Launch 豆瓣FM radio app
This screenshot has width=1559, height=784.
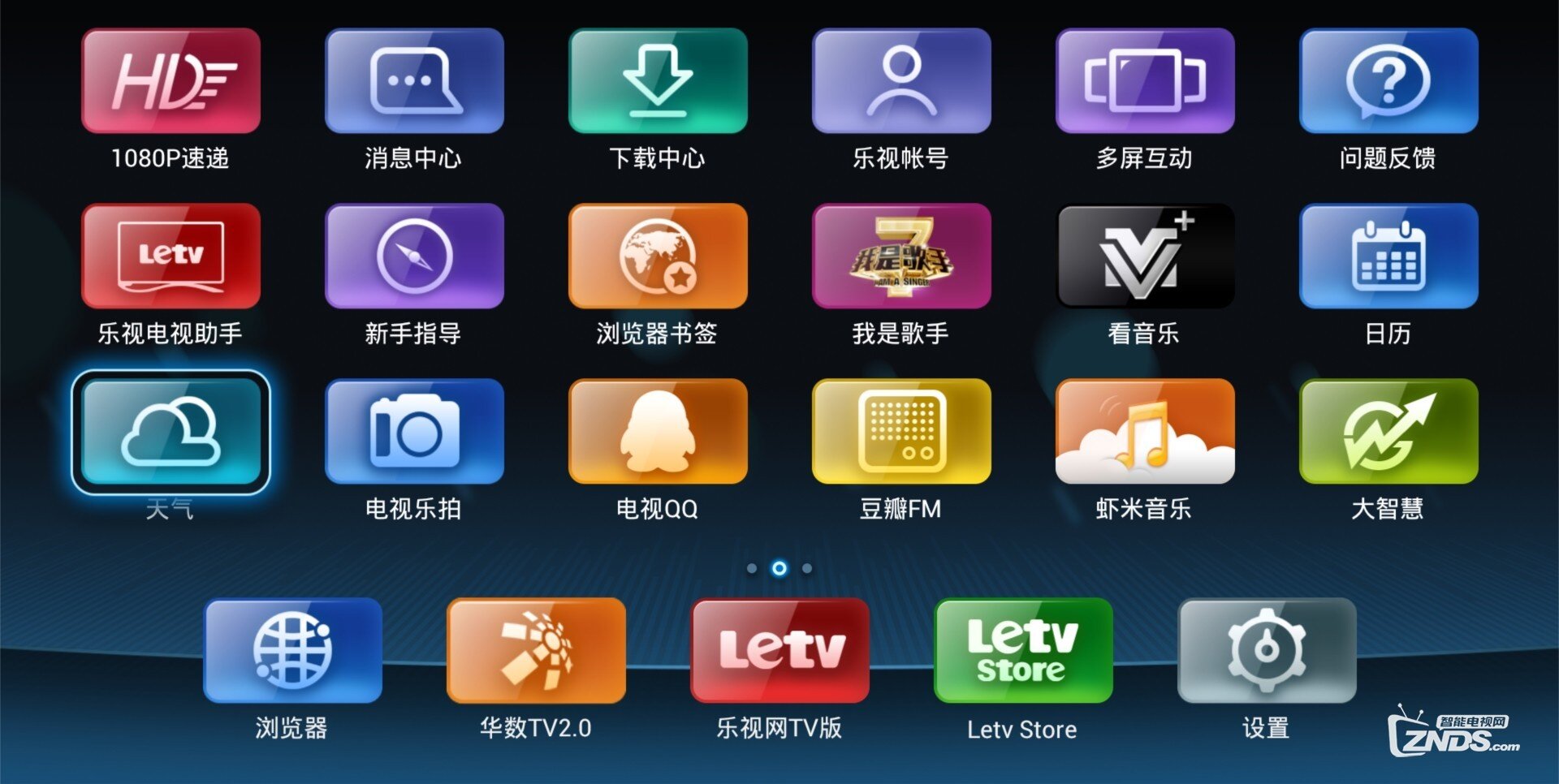point(901,432)
